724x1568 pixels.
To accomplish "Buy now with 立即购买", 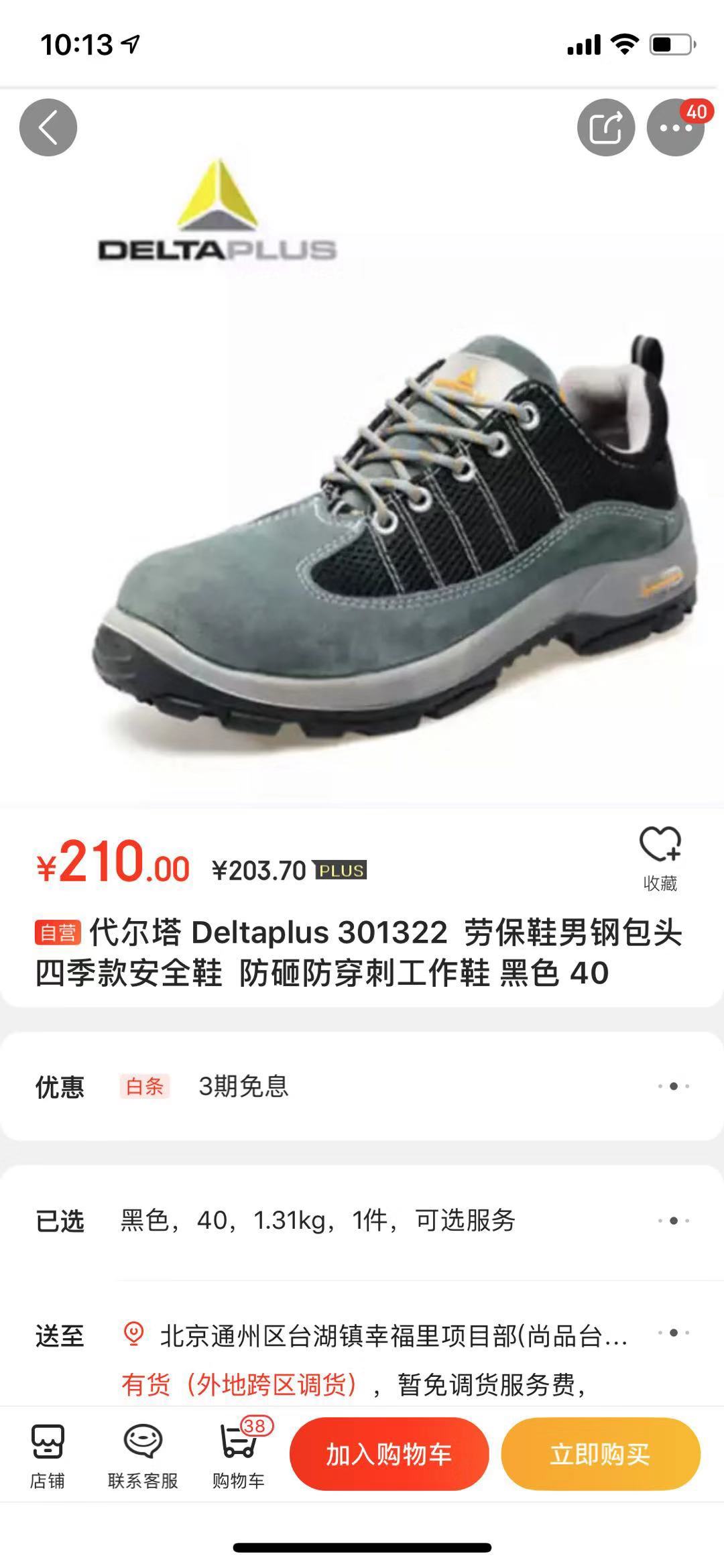I will (x=600, y=1454).
